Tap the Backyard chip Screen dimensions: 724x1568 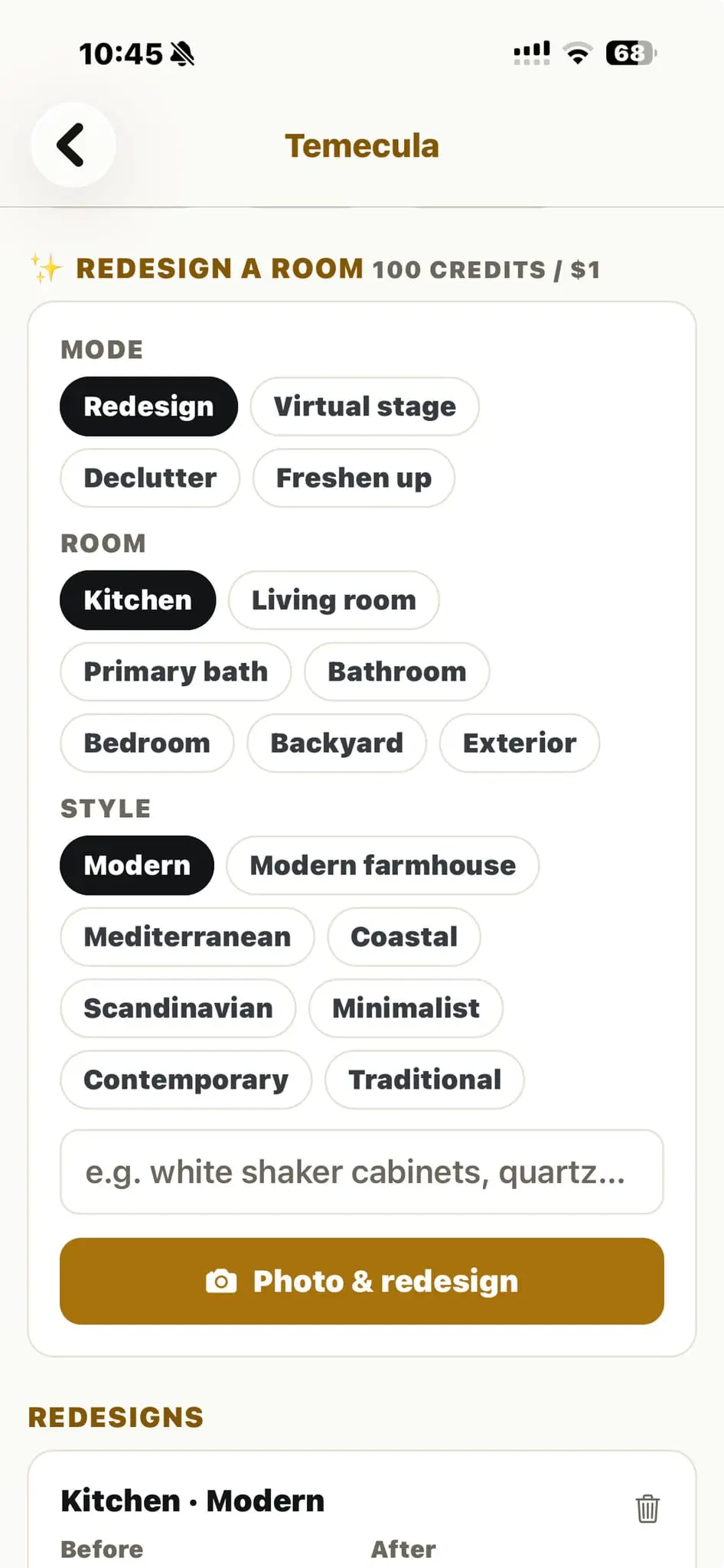coord(337,743)
